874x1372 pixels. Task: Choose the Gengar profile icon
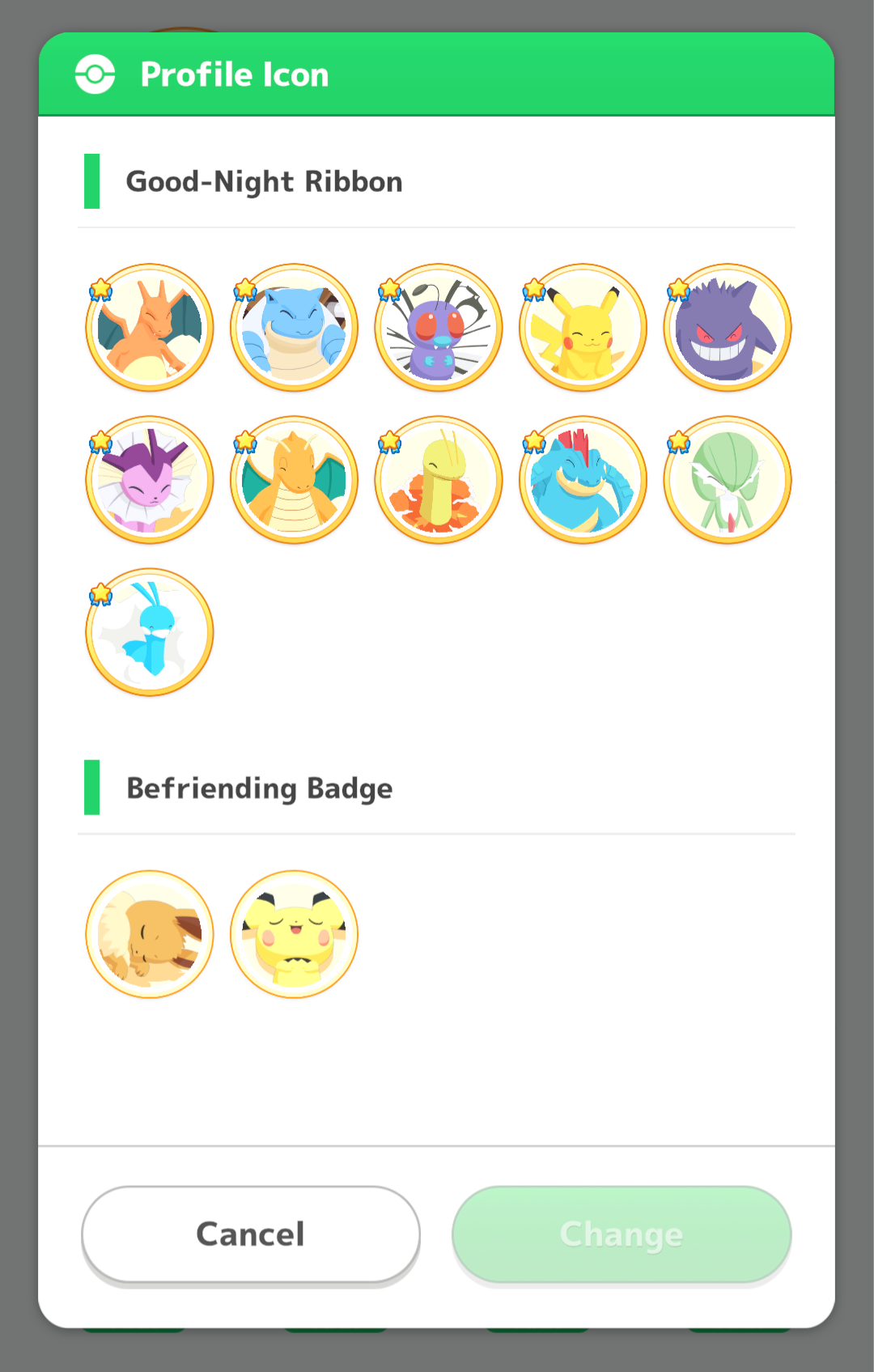727,328
